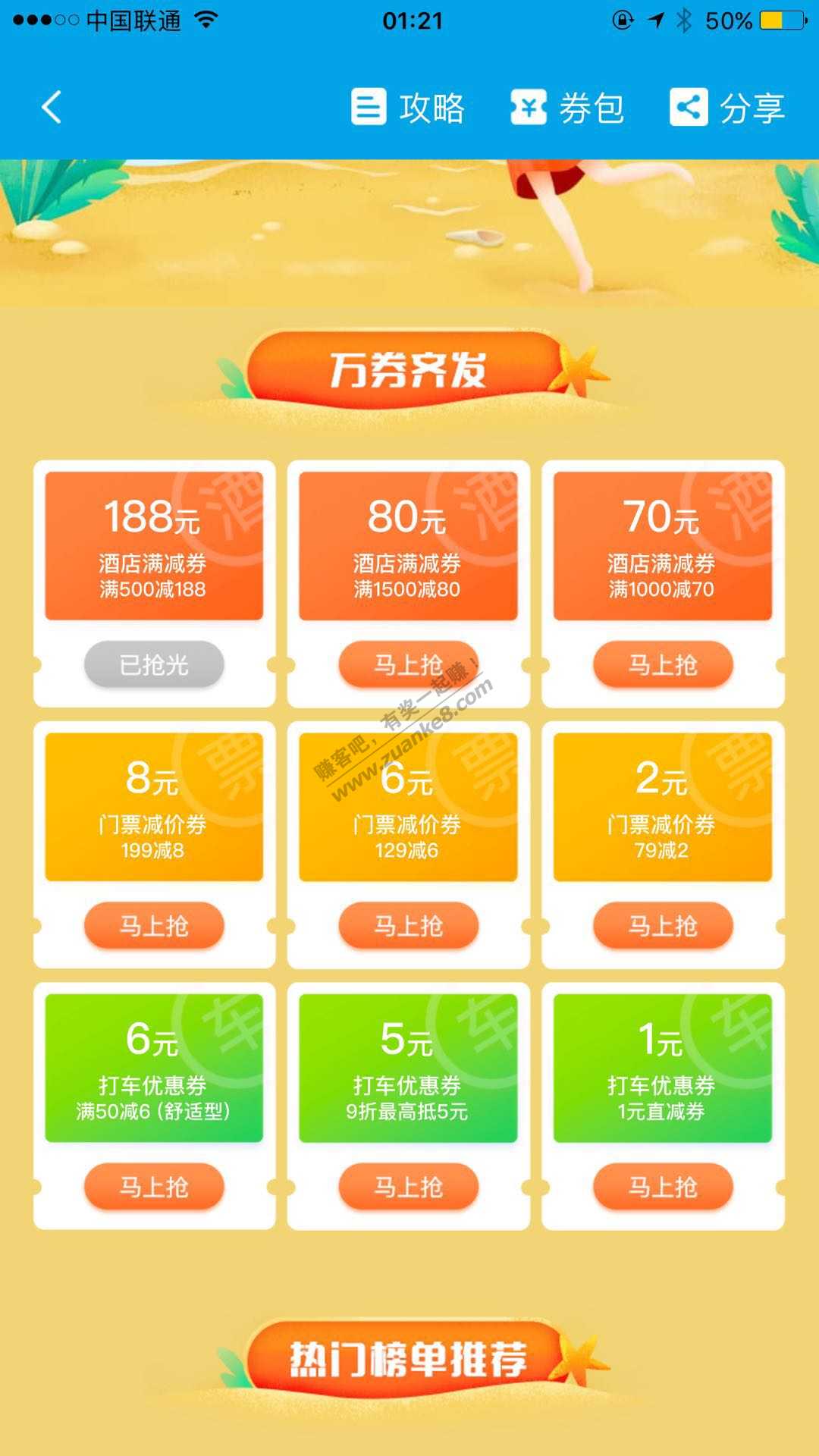Claim the 满50减6 ride coupon
Viewport: 819px width, 1456px height.
[154, 1187]
